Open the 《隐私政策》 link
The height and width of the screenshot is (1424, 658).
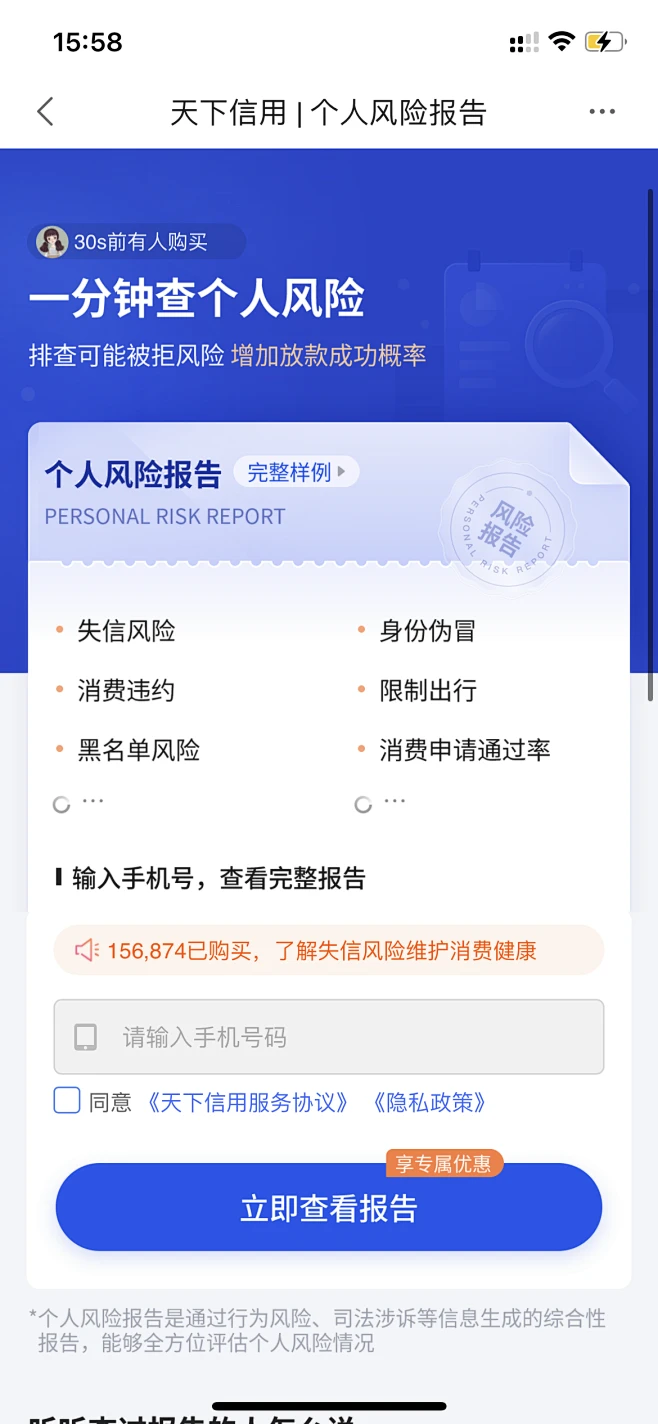(429, 1102)
